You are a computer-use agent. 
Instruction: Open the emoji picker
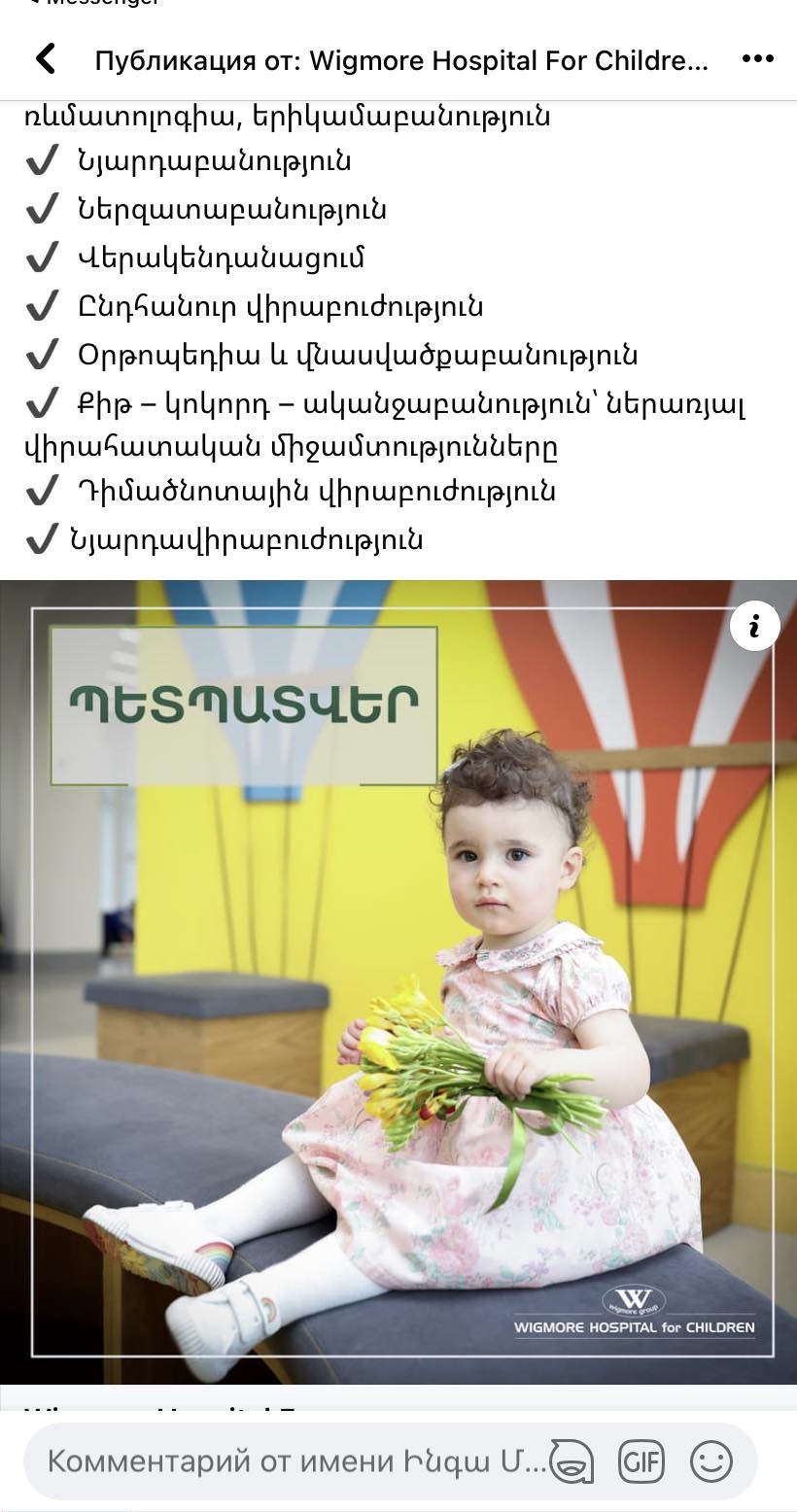pos(710,1460)
